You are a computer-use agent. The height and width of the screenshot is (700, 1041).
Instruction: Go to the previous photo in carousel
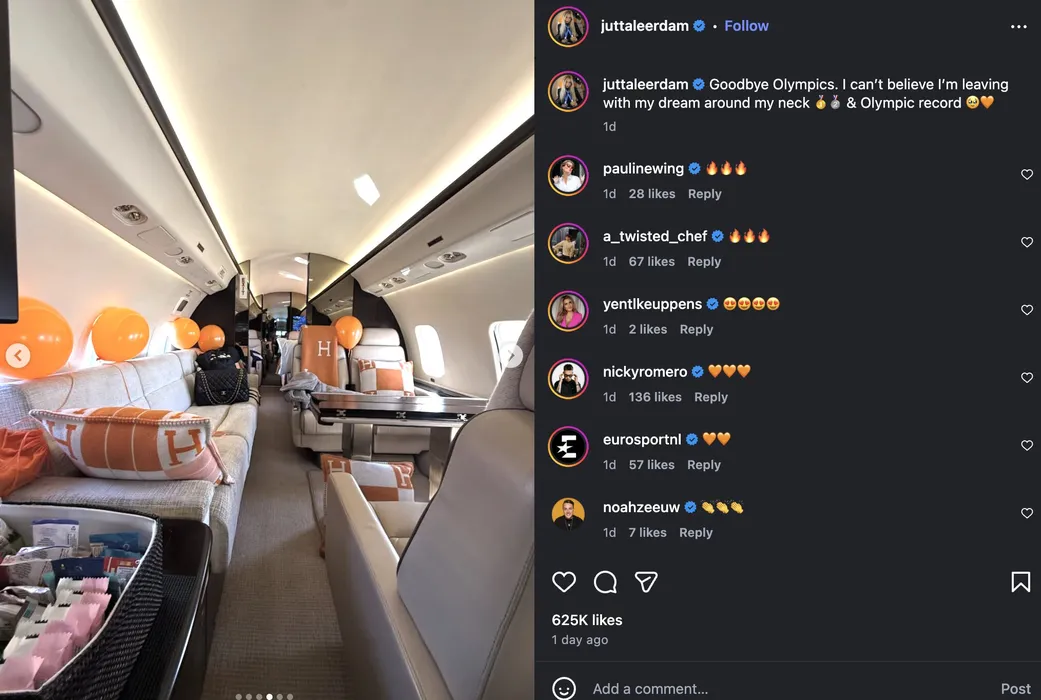[18, 356]
